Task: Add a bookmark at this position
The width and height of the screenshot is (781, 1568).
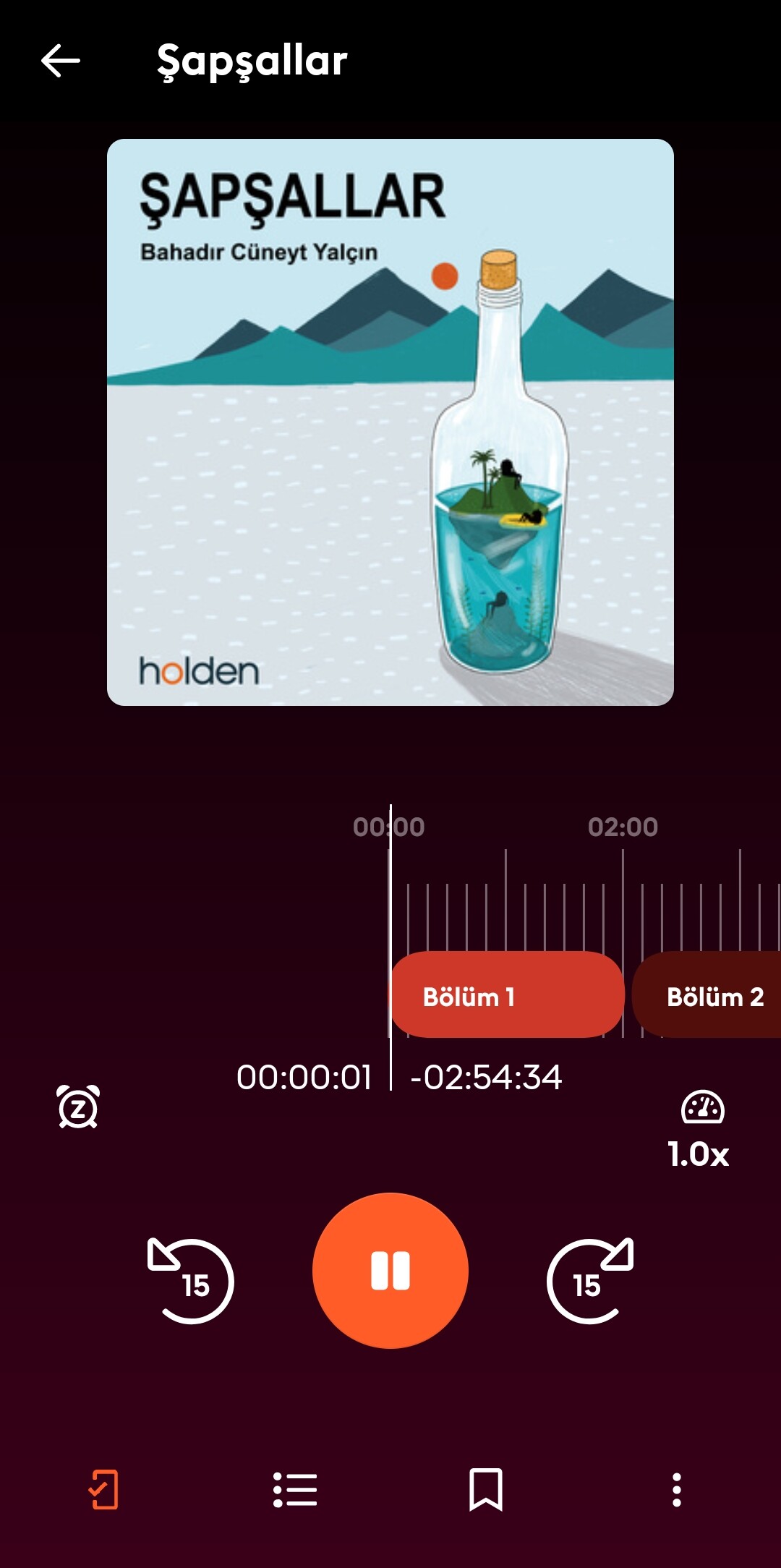Action: (486, 1490)
